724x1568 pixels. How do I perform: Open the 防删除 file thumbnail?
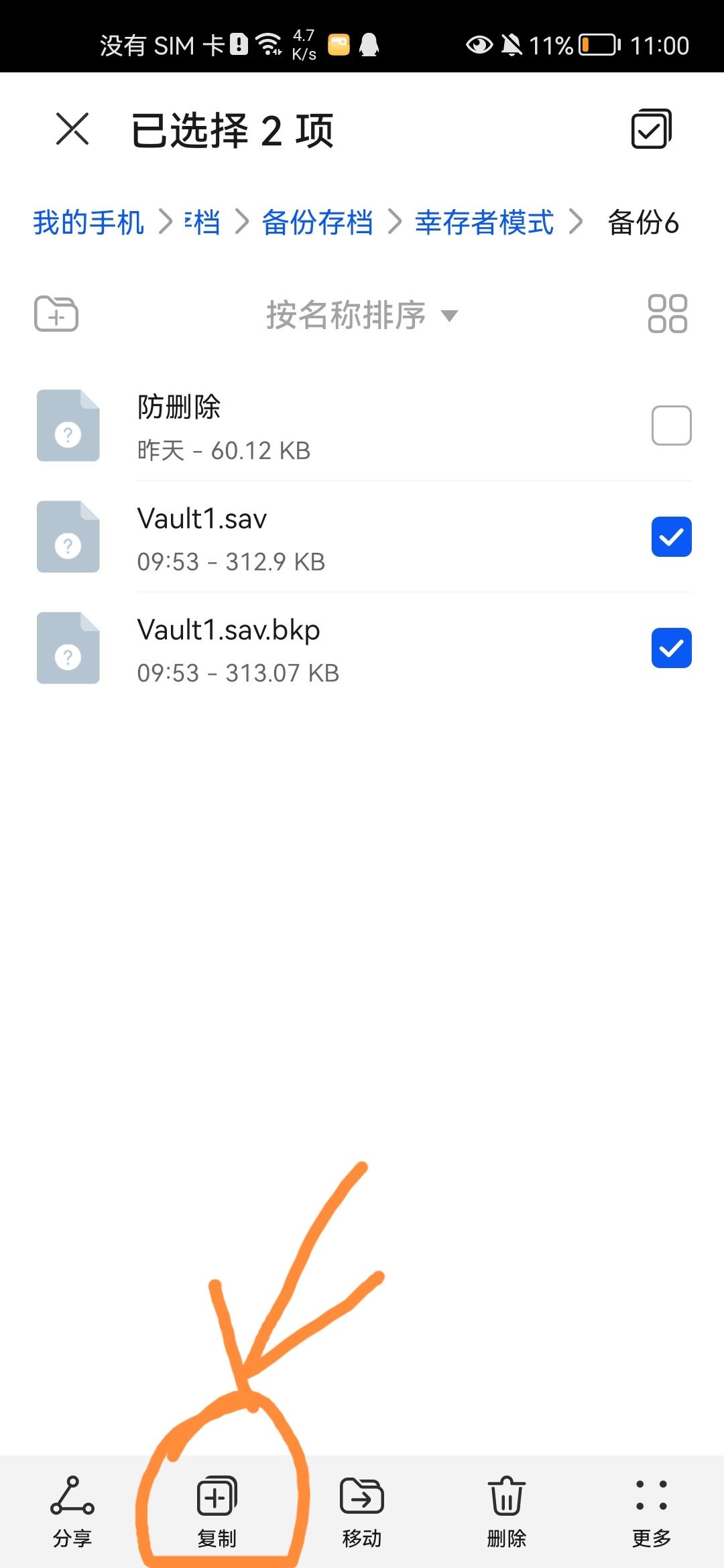pyautogui.click(x=67, y=425)
